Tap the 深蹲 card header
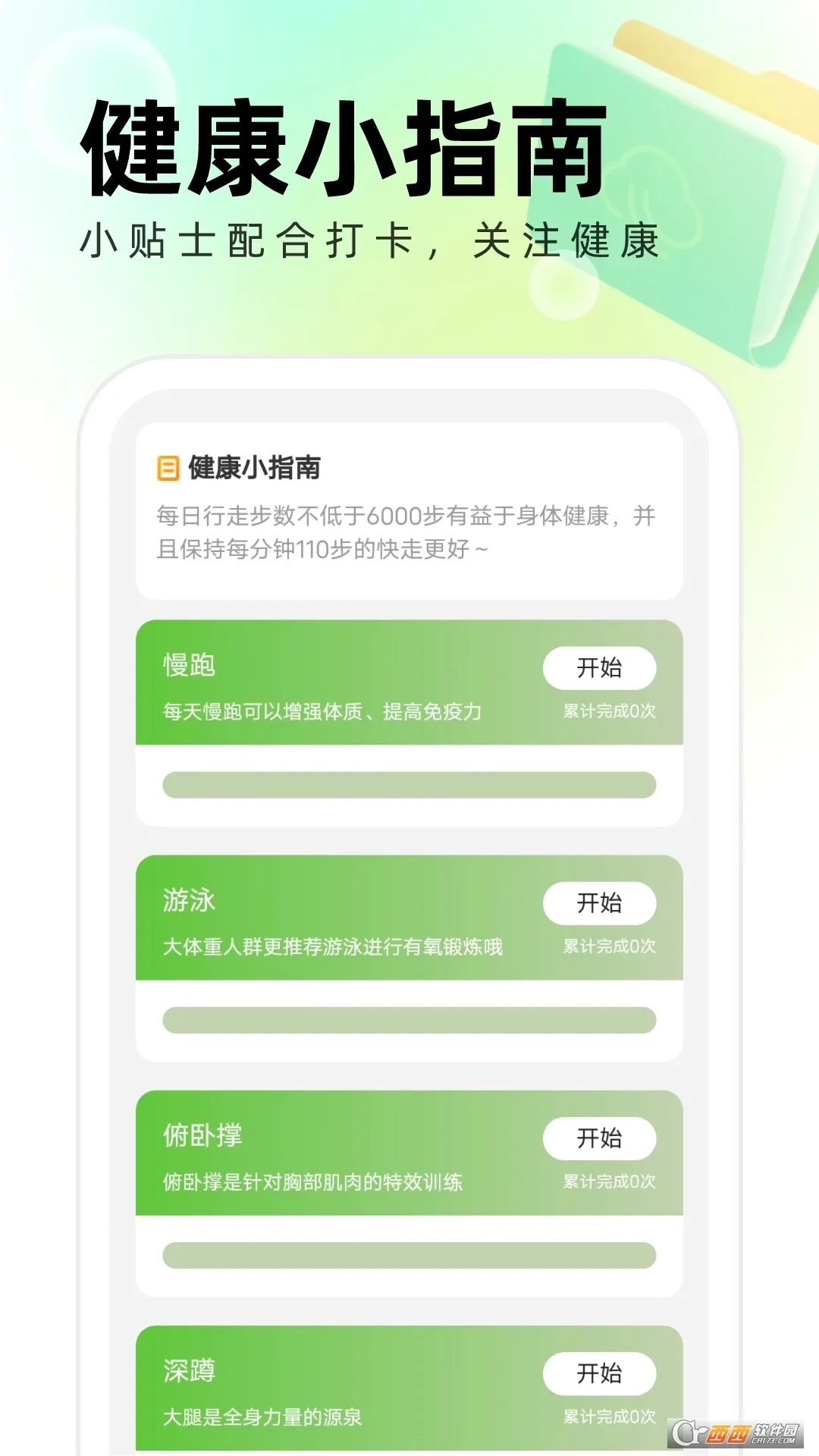This screenshot has width=819, height=1456. point(187,1373)
